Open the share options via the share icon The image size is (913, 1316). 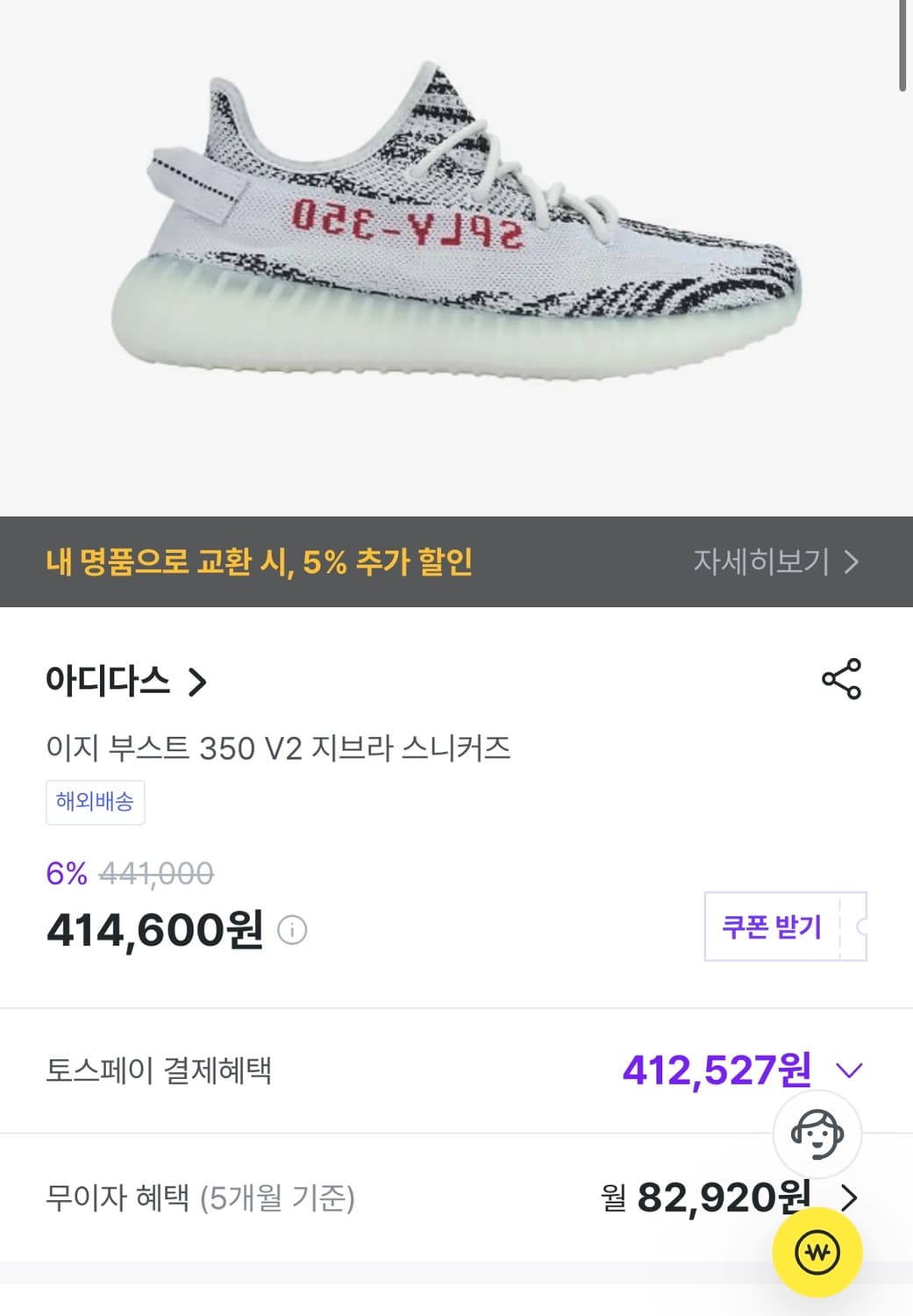point(840,680)
